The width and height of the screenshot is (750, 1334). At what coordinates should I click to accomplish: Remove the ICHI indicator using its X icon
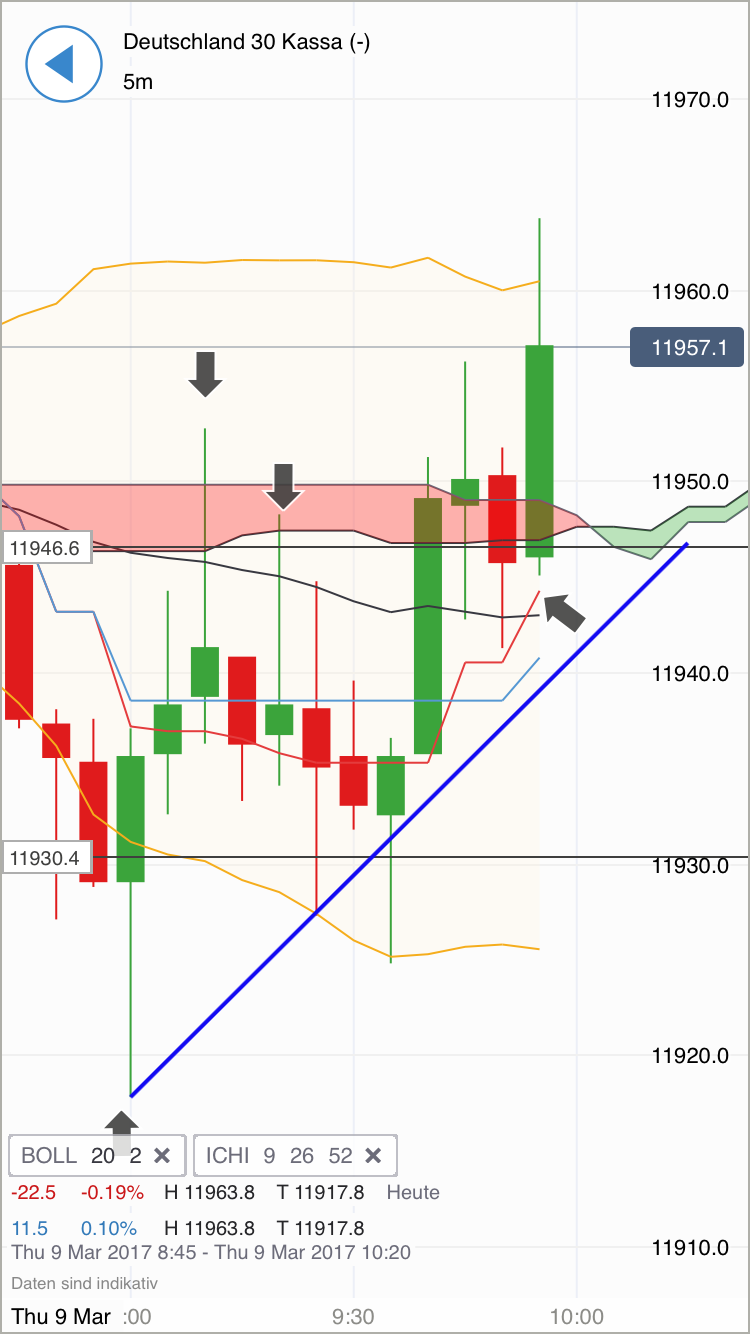coord(373,1155)
